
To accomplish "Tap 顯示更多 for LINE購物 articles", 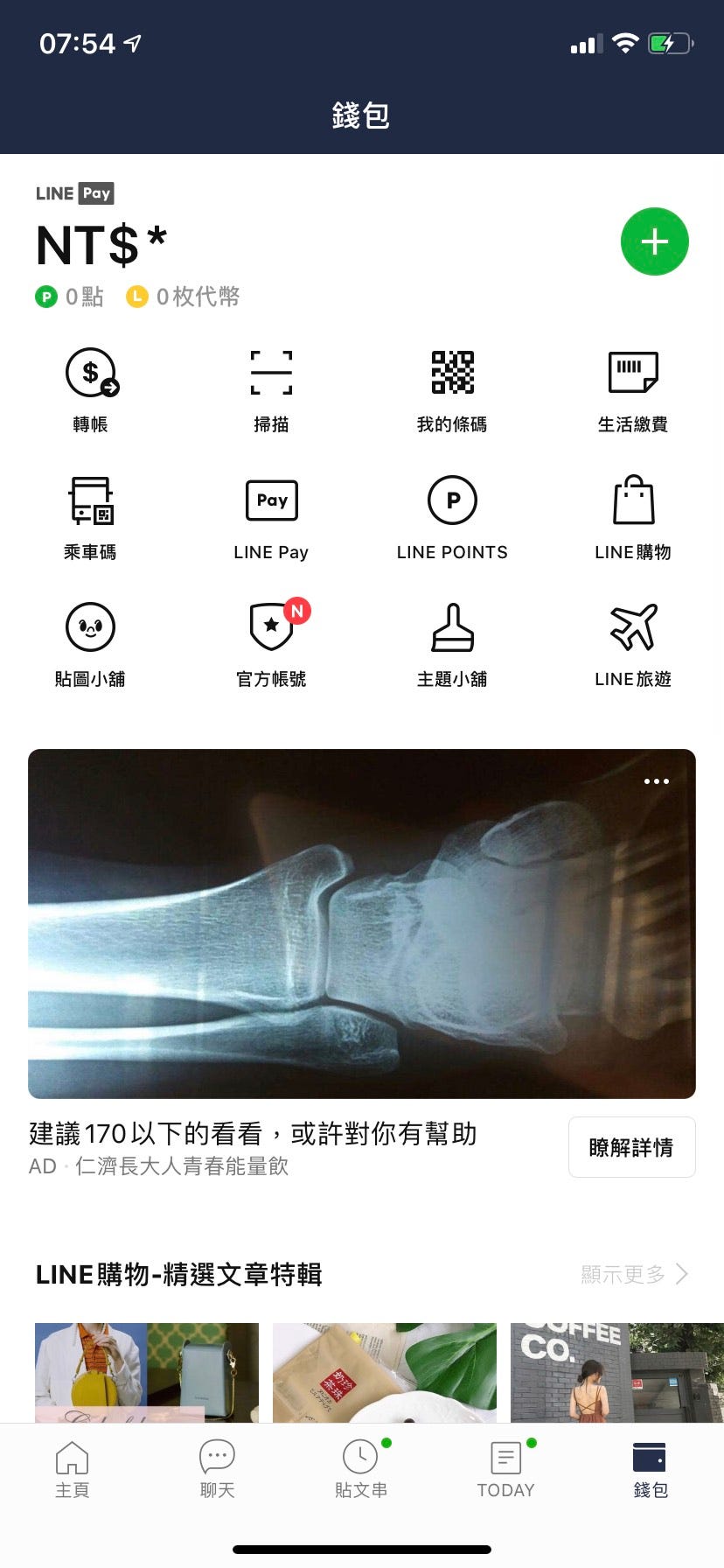I will [x=634, y=1274].
